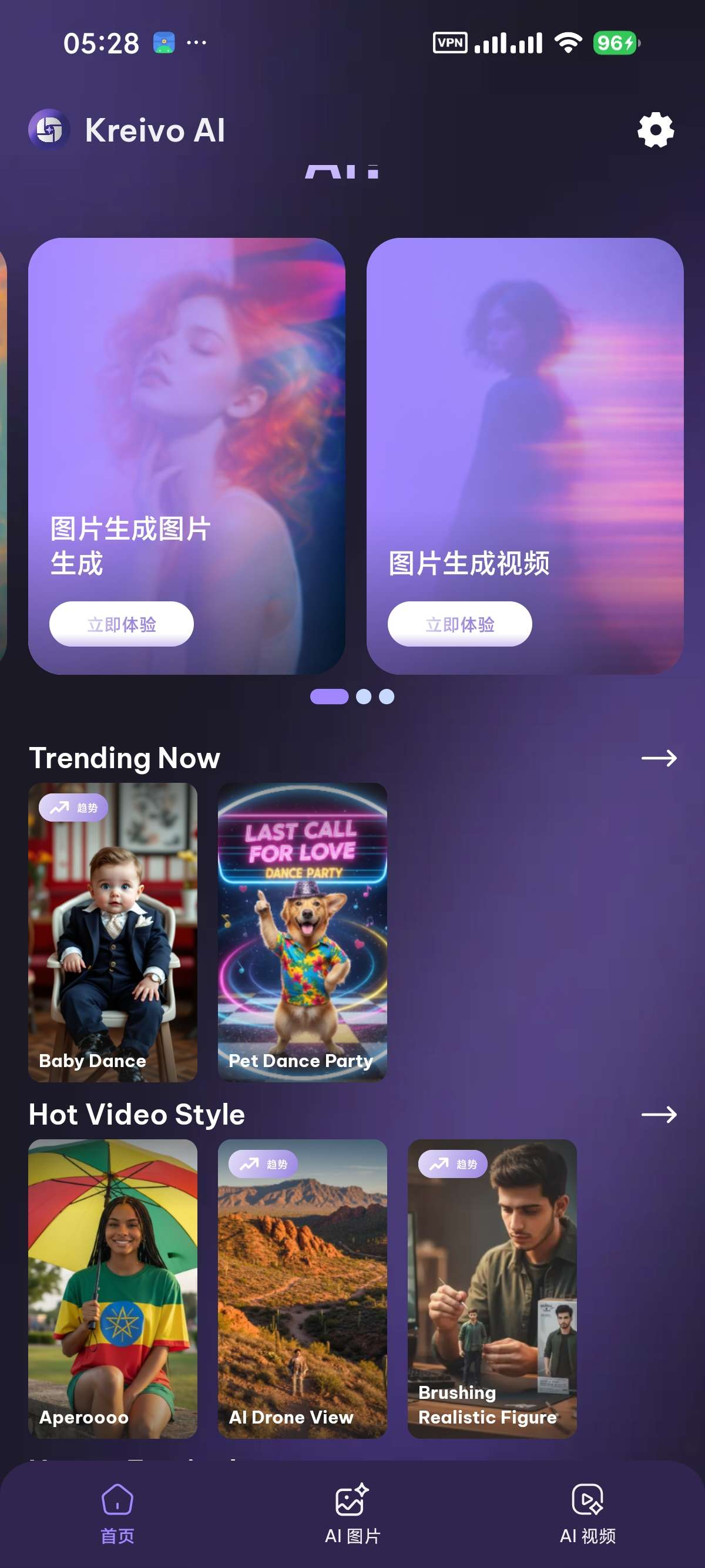Open the Trending Now arrow

click(659, 758)
